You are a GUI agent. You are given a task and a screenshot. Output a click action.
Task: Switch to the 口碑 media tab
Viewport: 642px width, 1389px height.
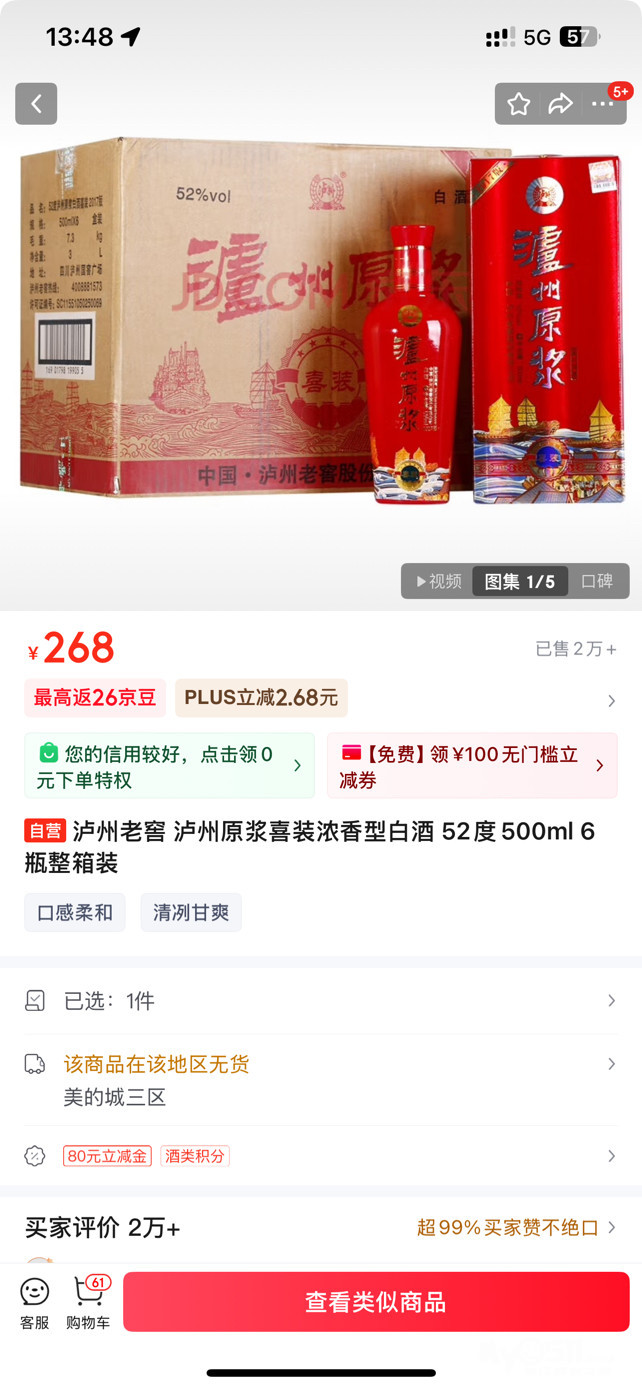(x=597, y=581)
